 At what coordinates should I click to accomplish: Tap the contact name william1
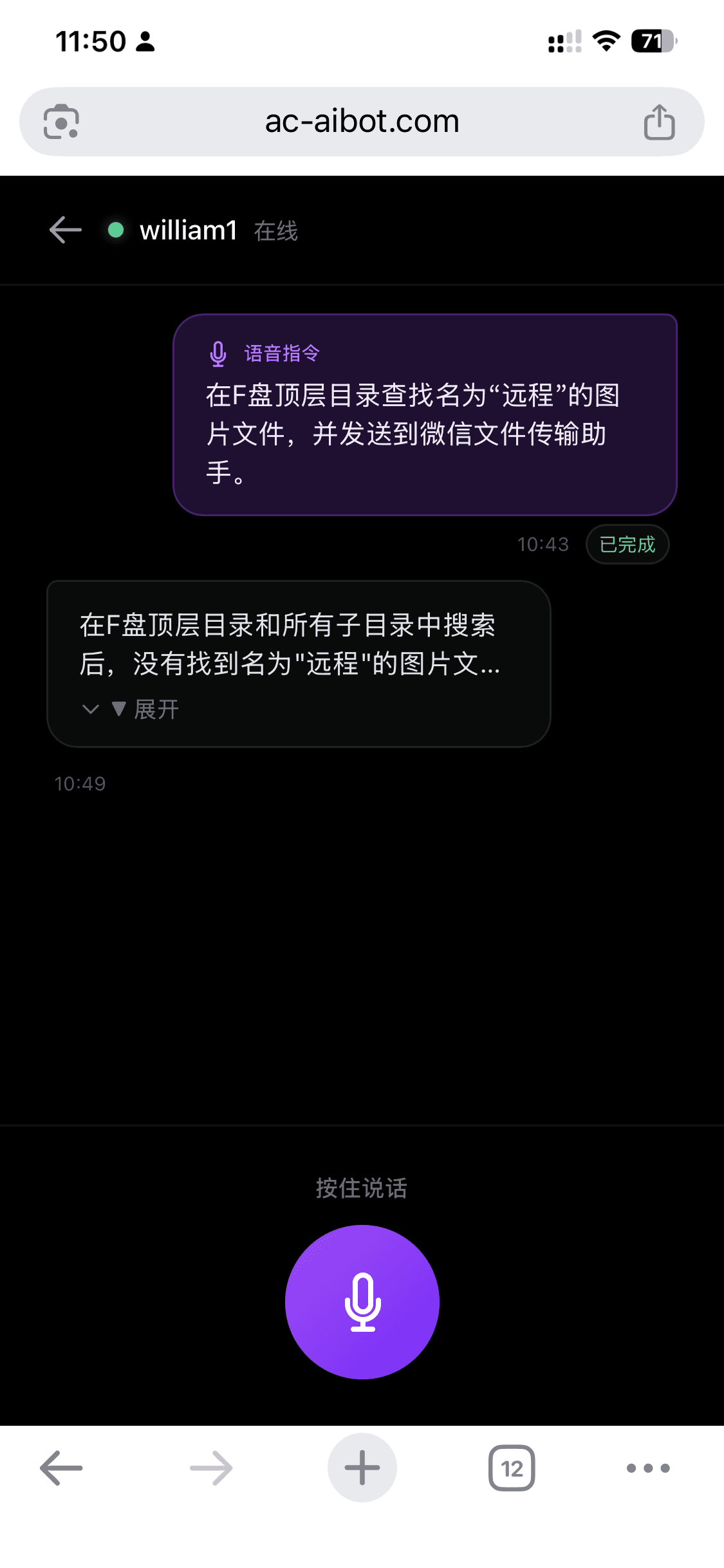[187, 230]
